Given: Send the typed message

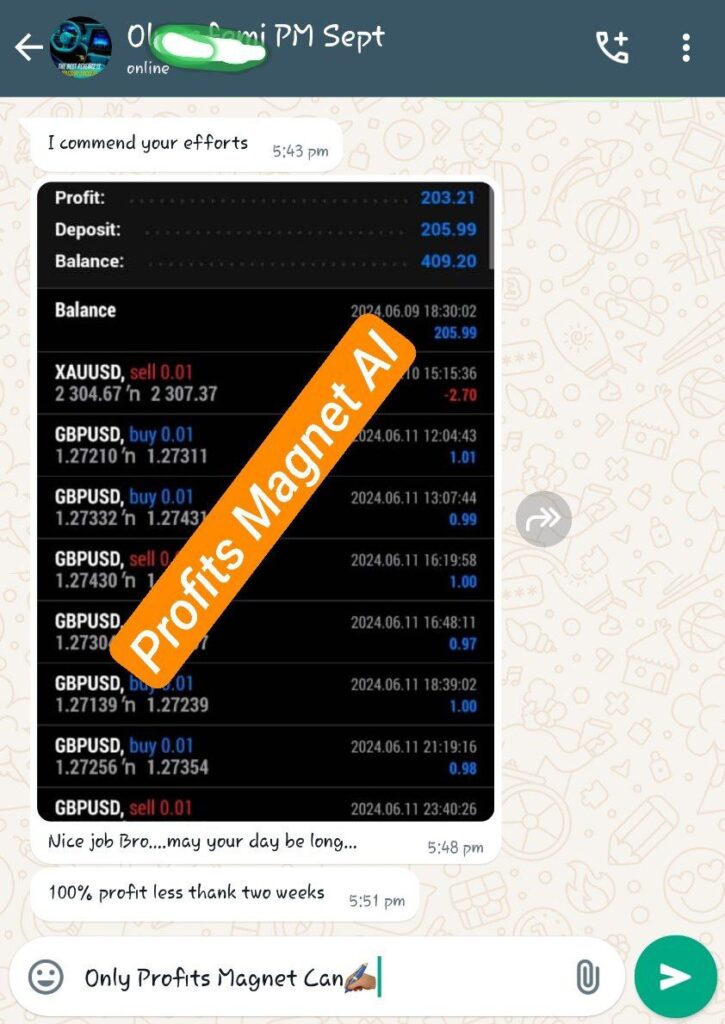Looking at the screenshot, I should (675, 976).
